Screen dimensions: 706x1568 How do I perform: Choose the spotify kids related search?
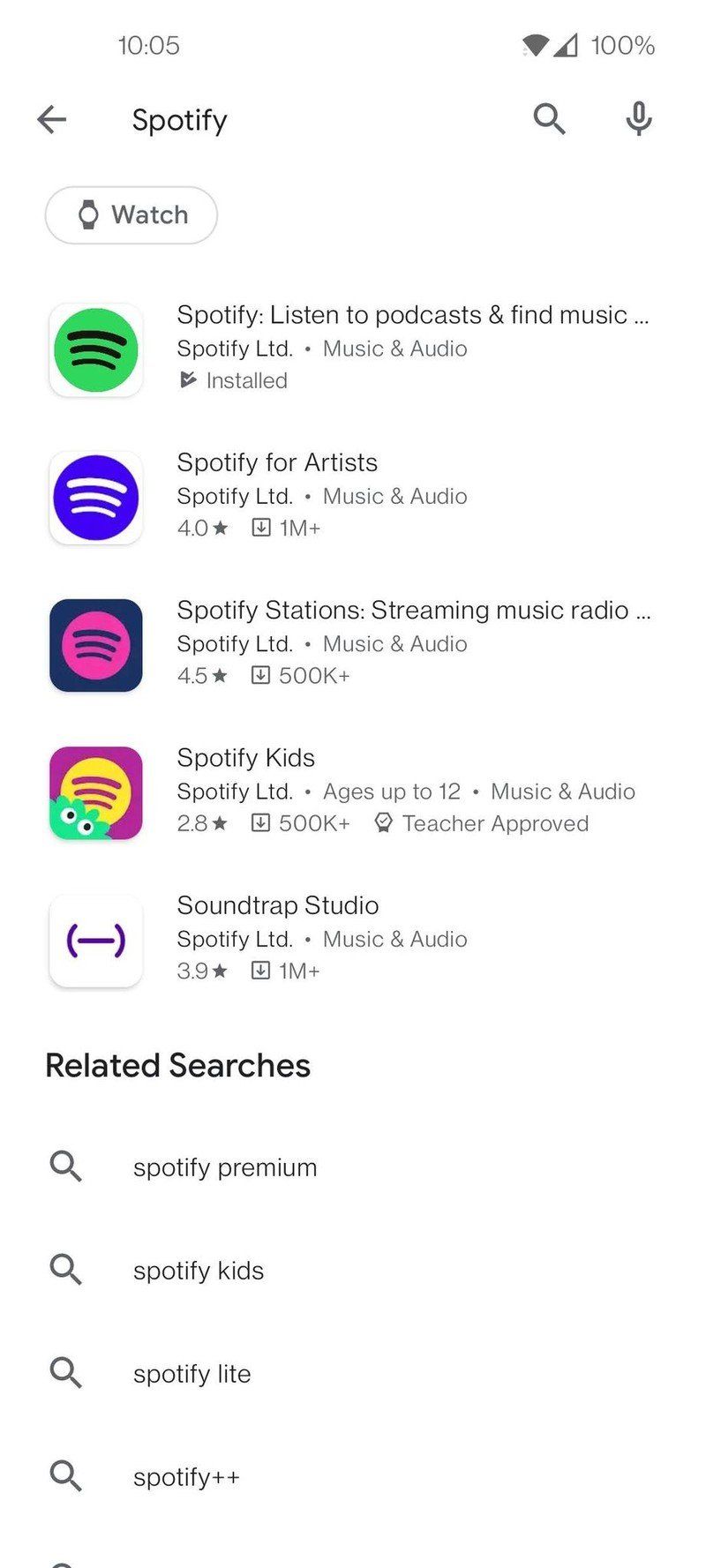pyautogui.click(x=199, y=1271)
